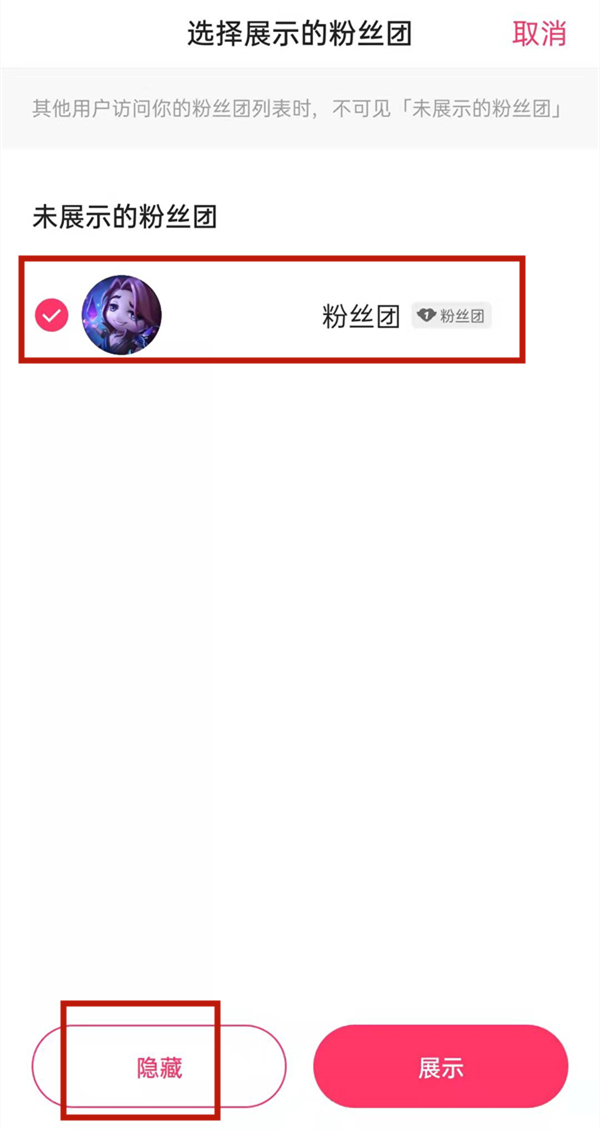Tap the 展示 button
Screen dimensions: 600x1130
[x=440, y=1067]
